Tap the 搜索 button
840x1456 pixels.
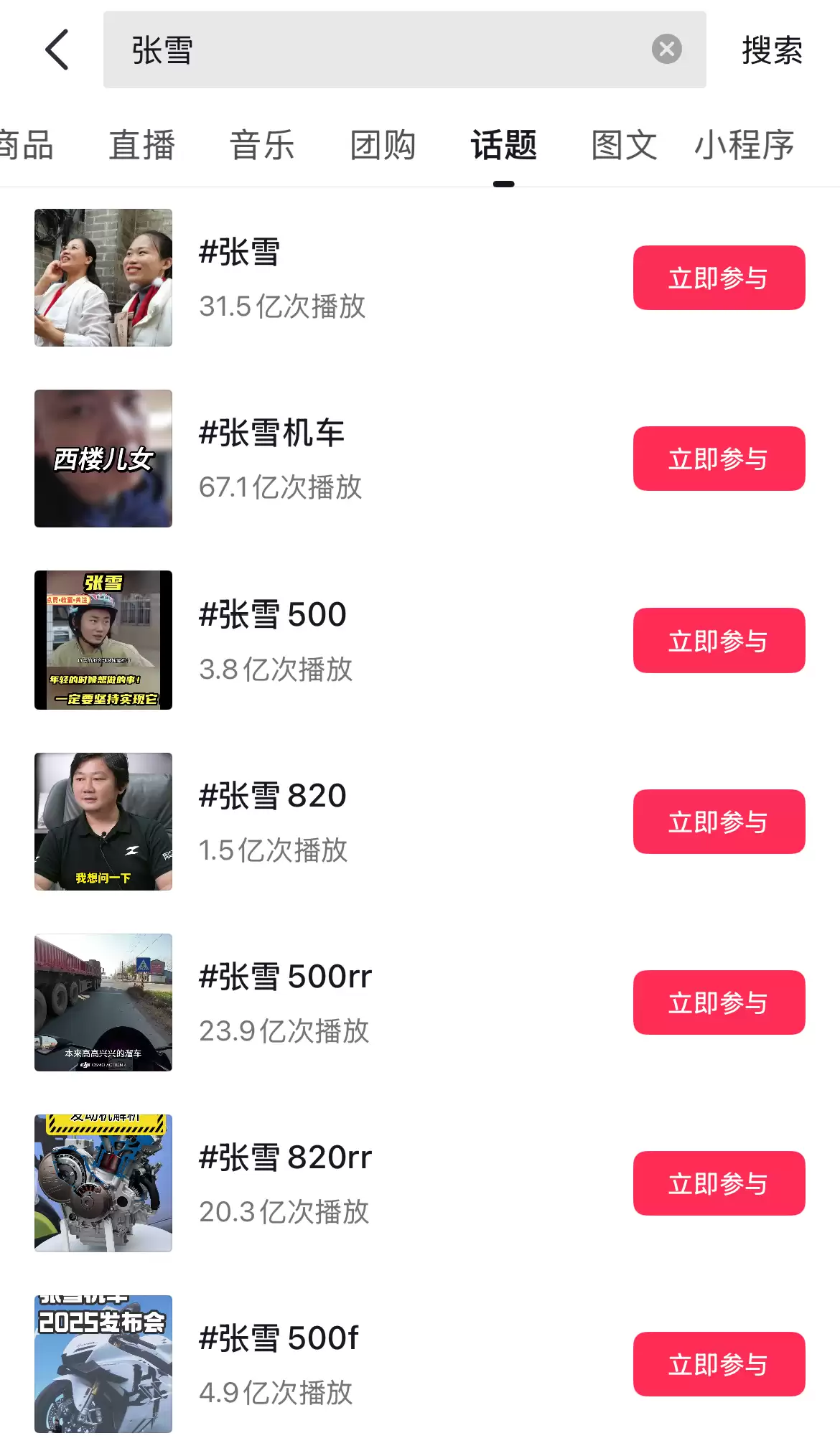772,50
